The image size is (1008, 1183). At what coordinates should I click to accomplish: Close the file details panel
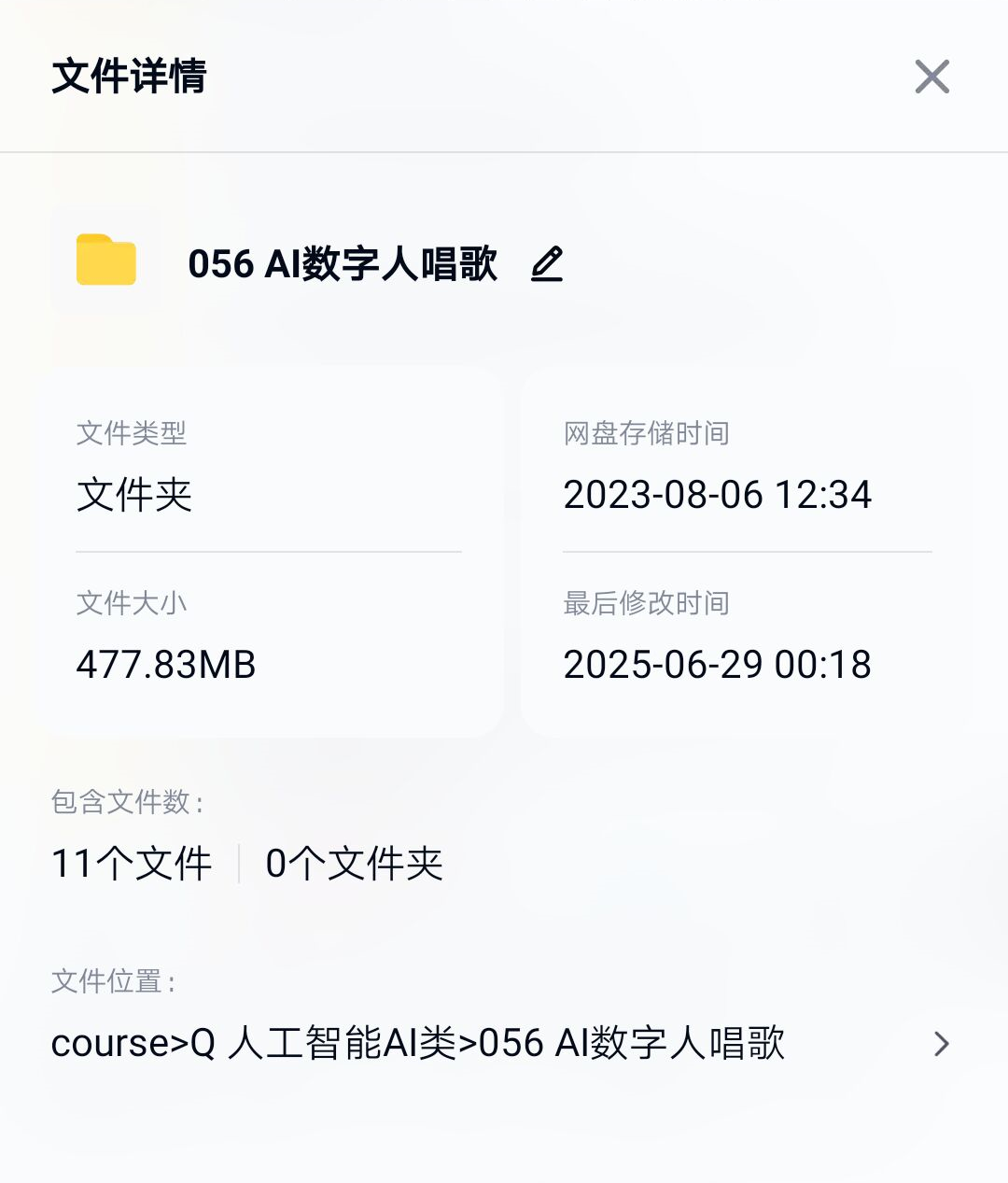coord(931,77)
